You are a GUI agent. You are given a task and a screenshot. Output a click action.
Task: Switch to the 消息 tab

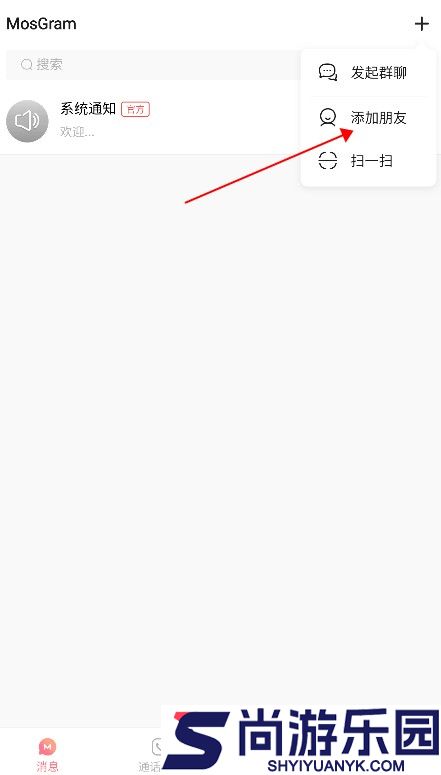47,754
